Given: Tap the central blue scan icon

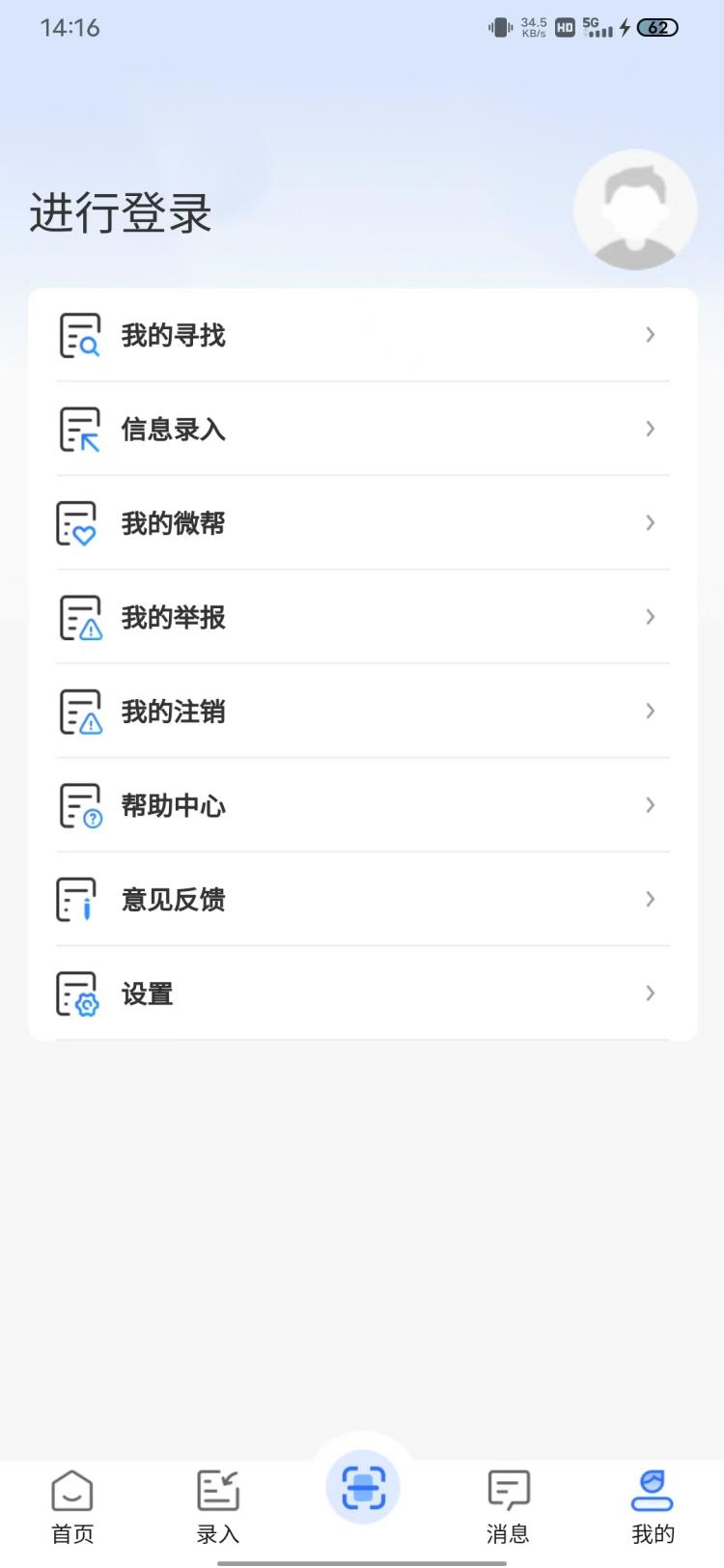Looking at the screenshot, I should click(362, 1487).
